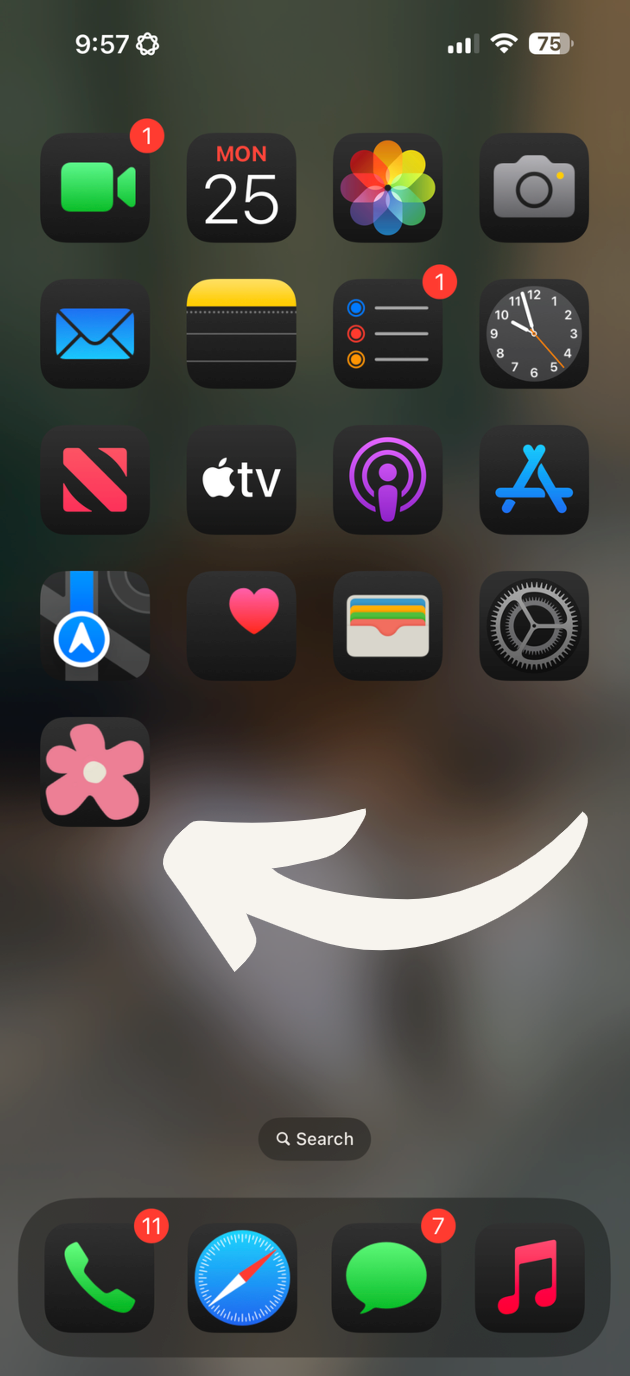Viewport: 630px width, 1376px height.
Task: Tap the Search pill above the dock
Action: pos(315,1139)
